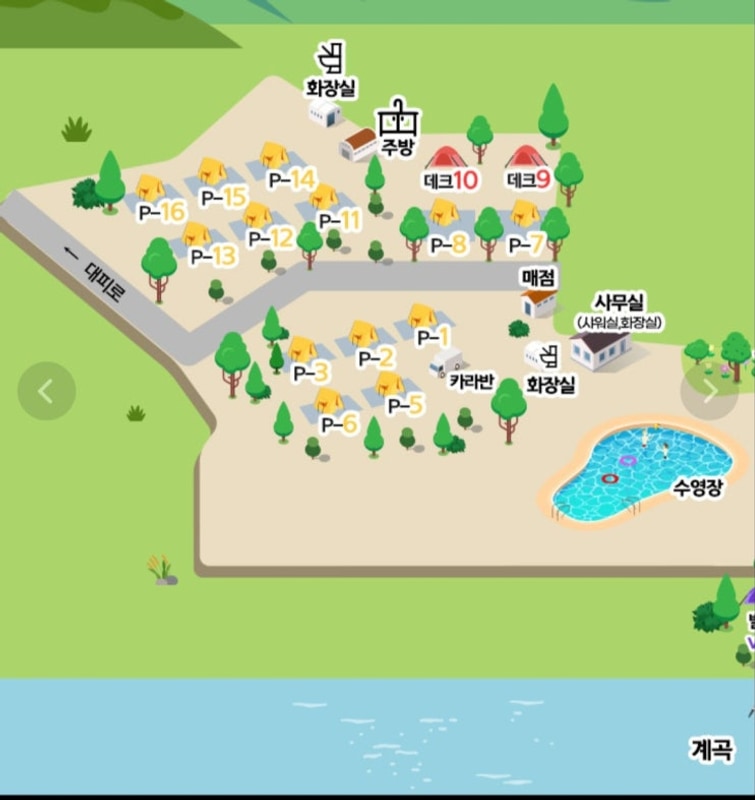Click the red tent on 데크10
Image resolution: width=755 pixels, height=800 pixels.
pos(446,158)
